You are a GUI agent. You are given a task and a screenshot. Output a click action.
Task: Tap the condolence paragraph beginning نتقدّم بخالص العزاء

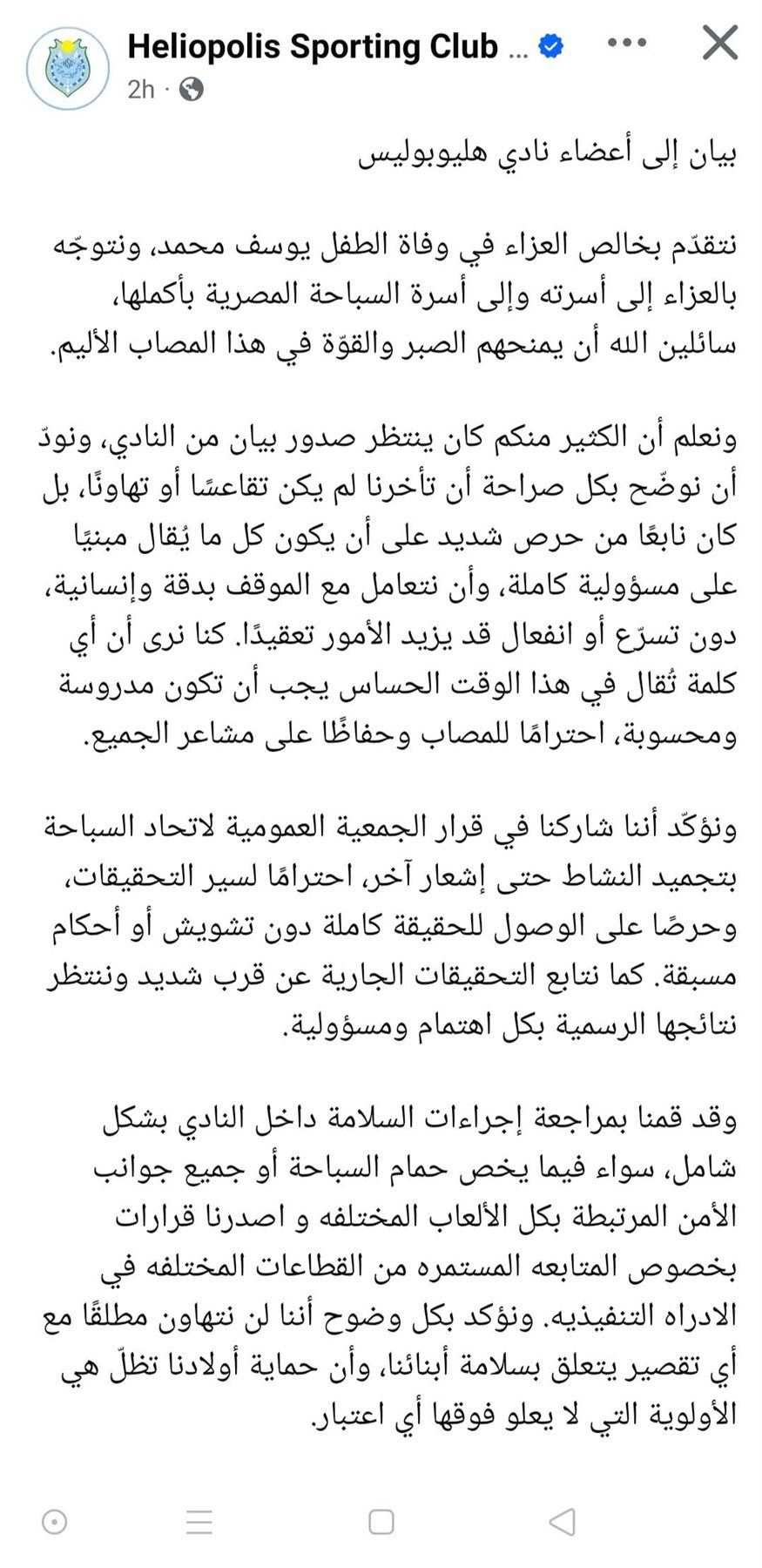381,292
